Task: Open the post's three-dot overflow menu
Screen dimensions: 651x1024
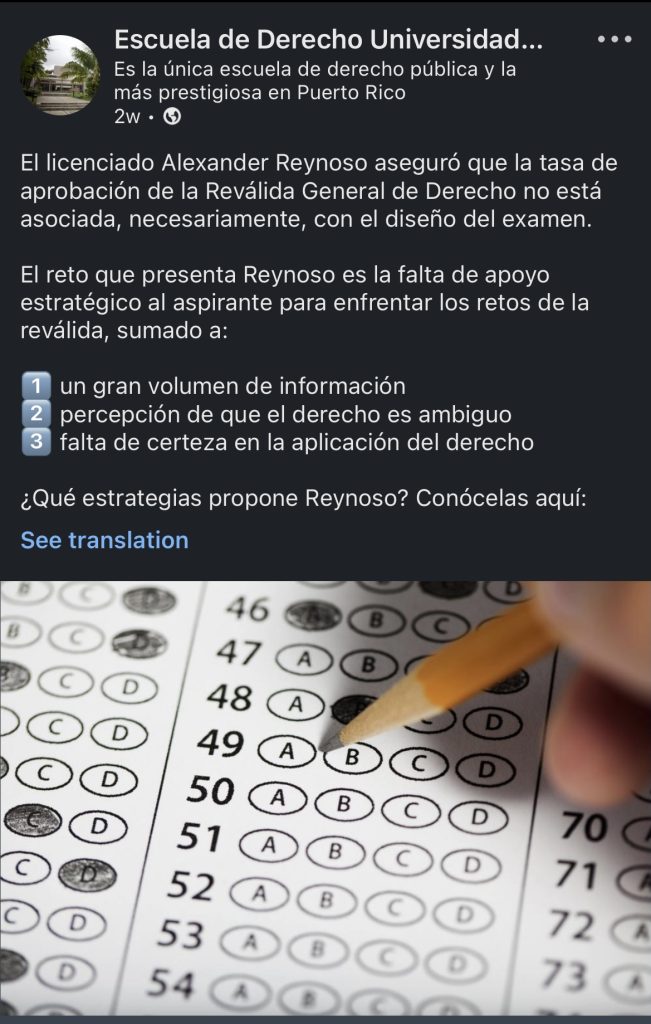Action: [613, 39]
